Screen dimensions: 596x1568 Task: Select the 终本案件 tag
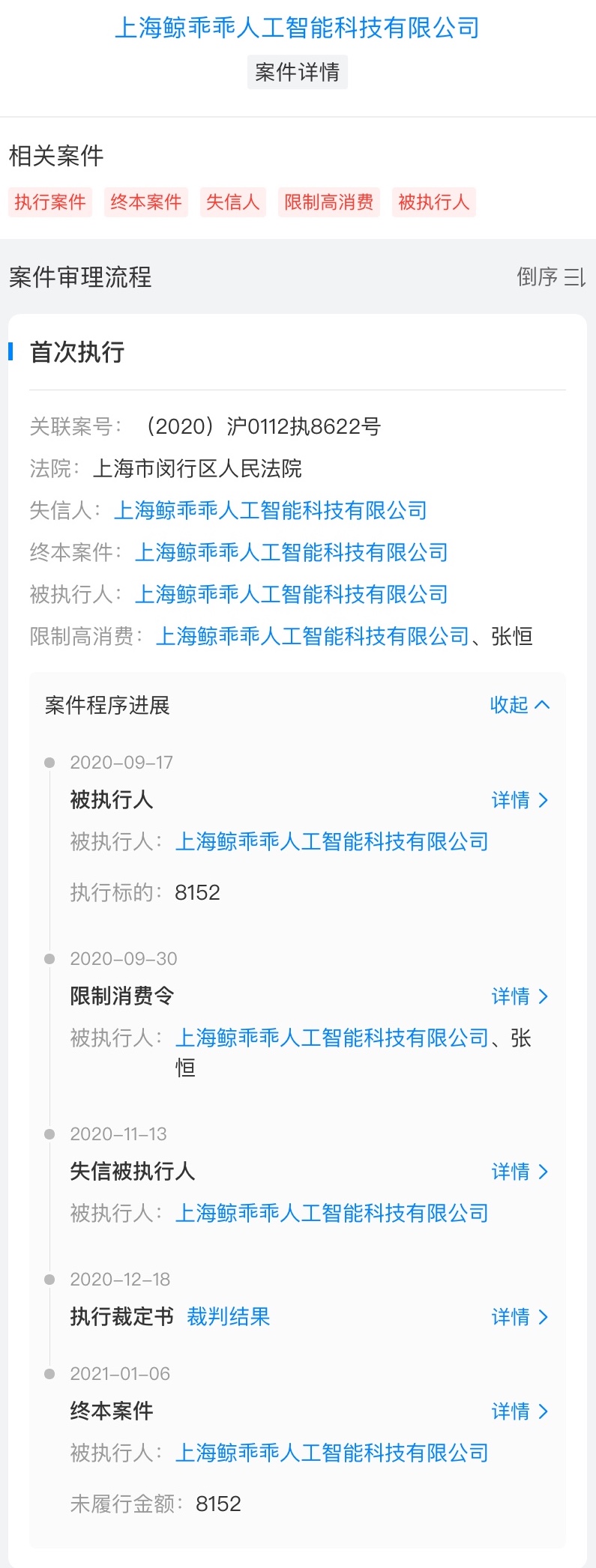pyautogui.click(x=146, y=202)
